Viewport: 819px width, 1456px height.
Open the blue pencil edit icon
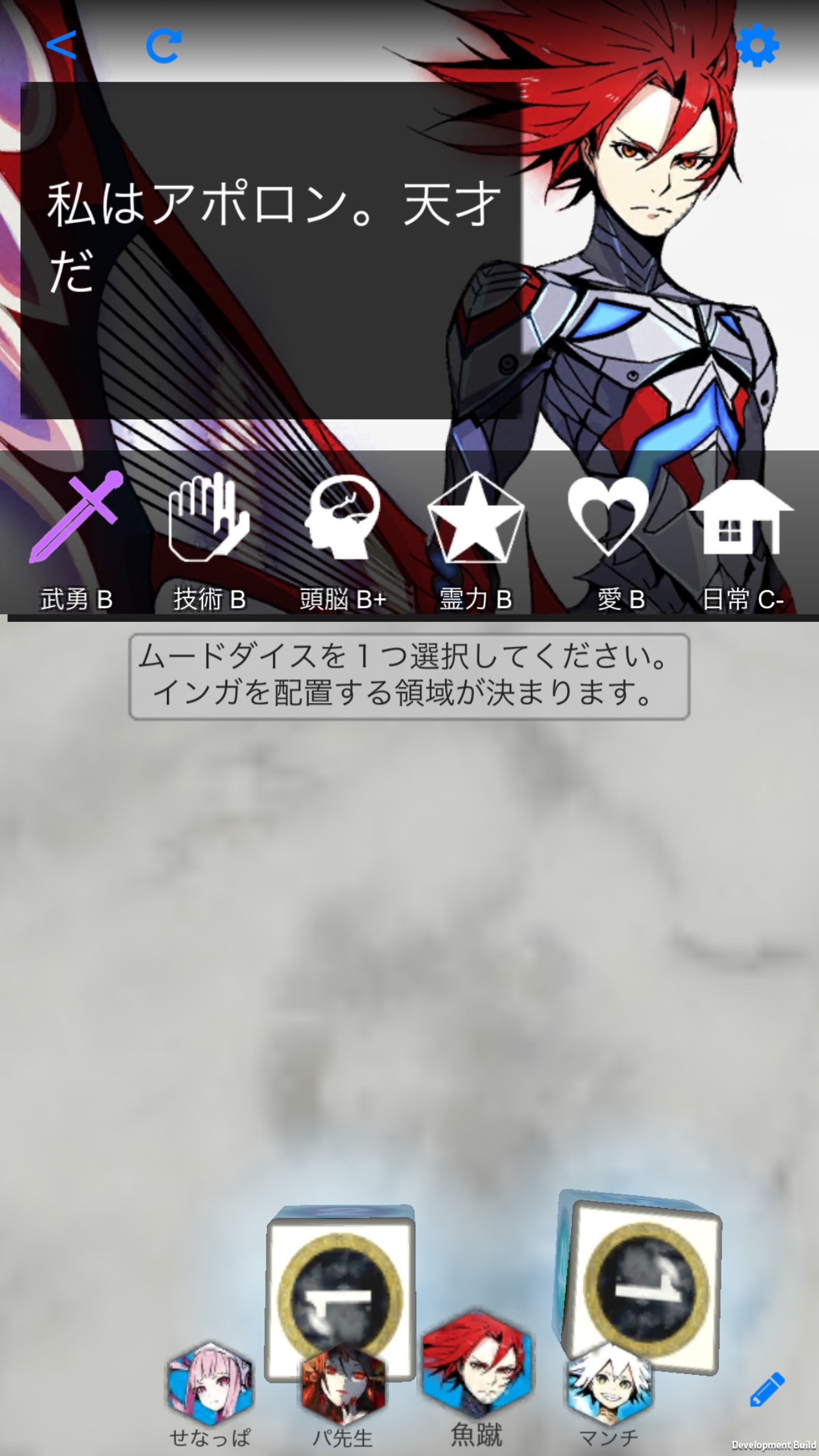coord(767,1388)
